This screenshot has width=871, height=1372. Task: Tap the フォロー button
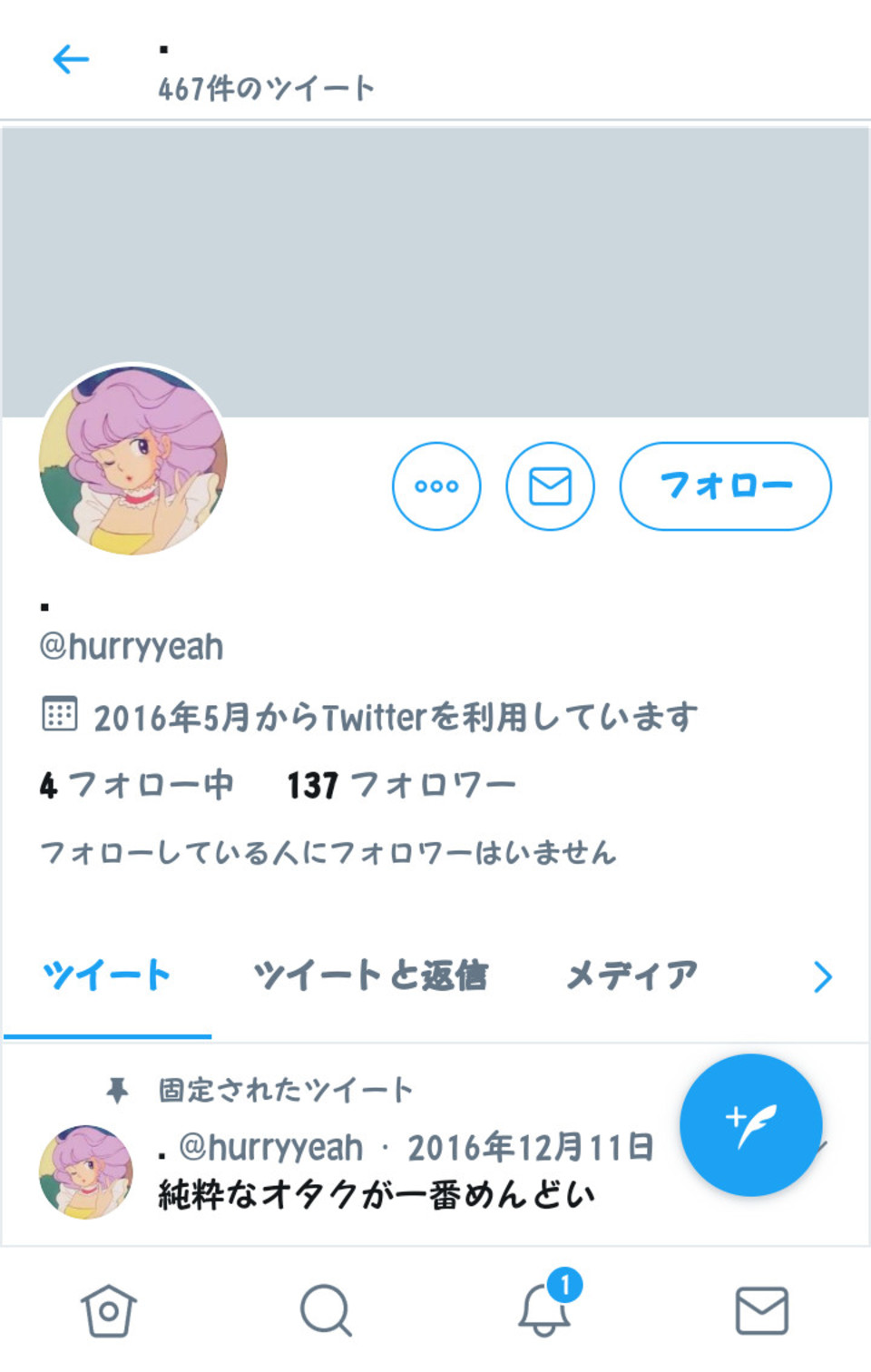tap(725, 486)
